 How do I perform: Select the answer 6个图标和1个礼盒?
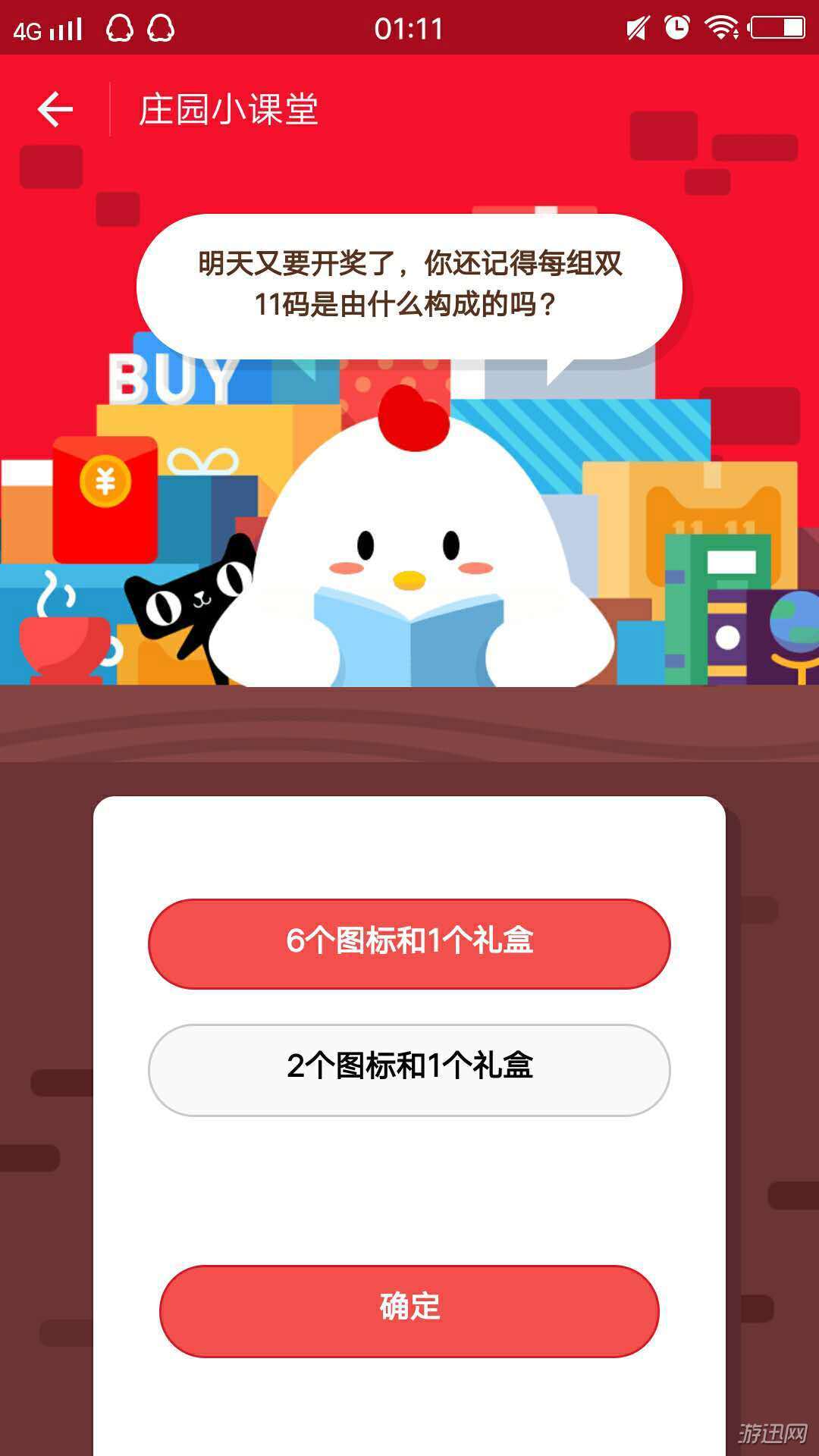[x=409, y=943]
